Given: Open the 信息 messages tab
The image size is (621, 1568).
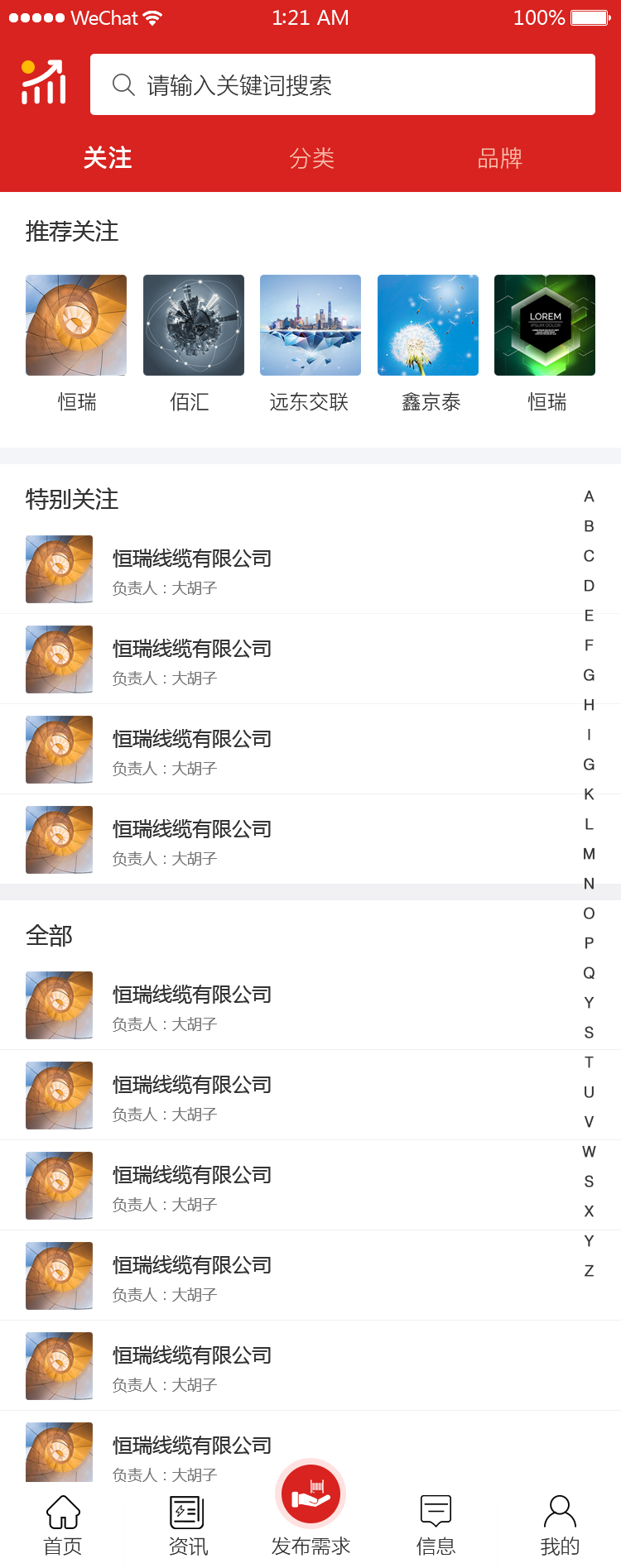Looking at the screenshot, I should pos(436,1524).
